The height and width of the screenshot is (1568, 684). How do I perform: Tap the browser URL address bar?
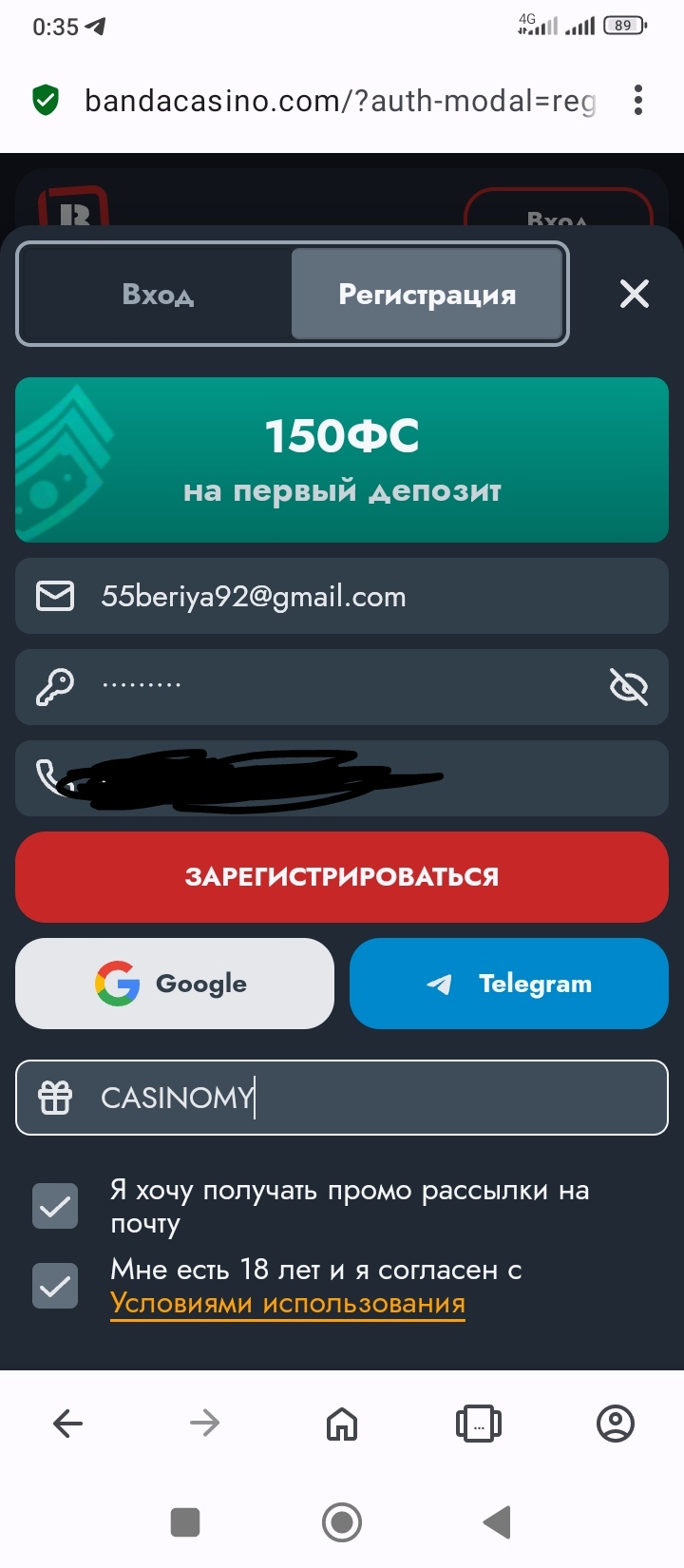click(x=340, y=100)
